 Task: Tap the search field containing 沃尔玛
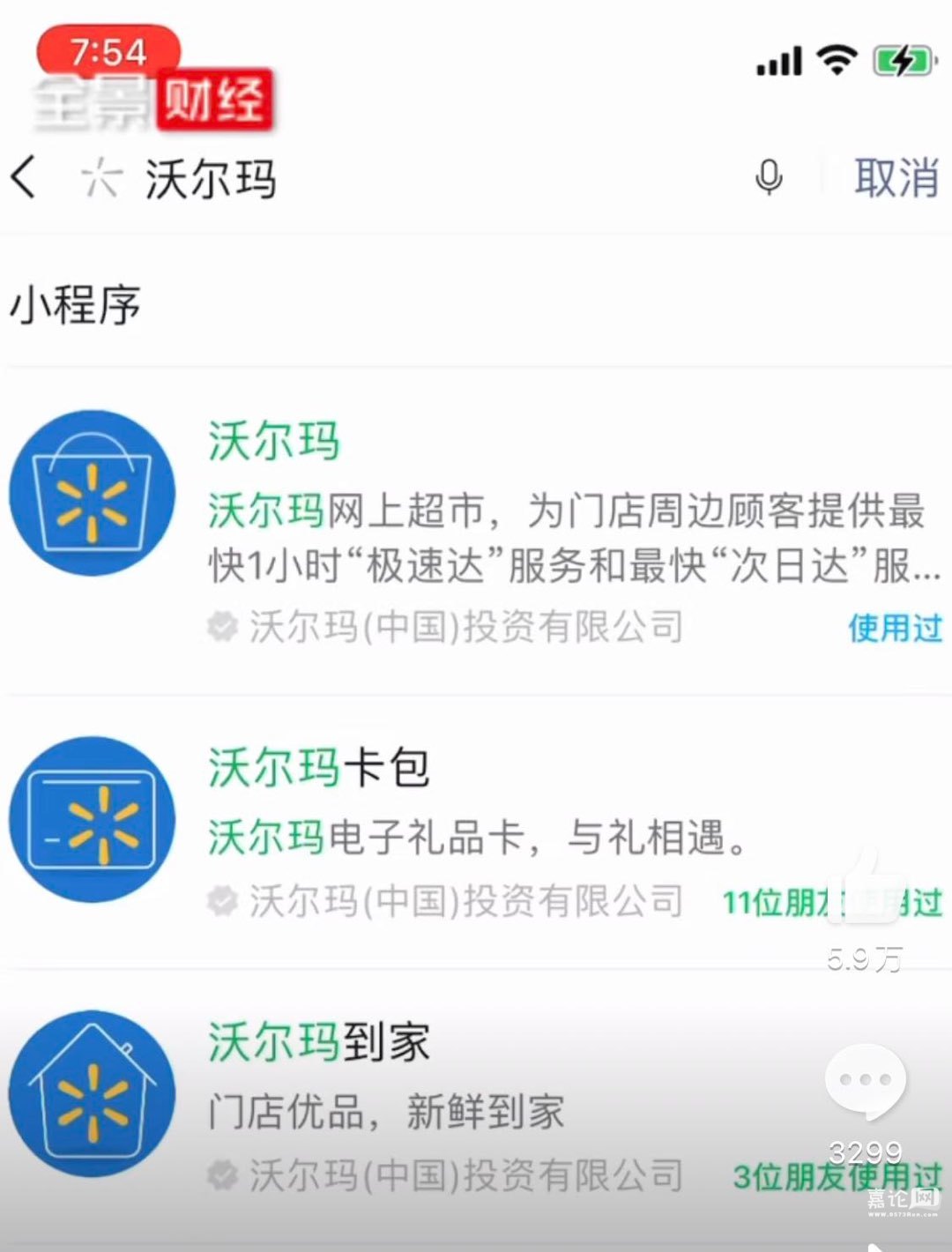(x=397, y=179)
